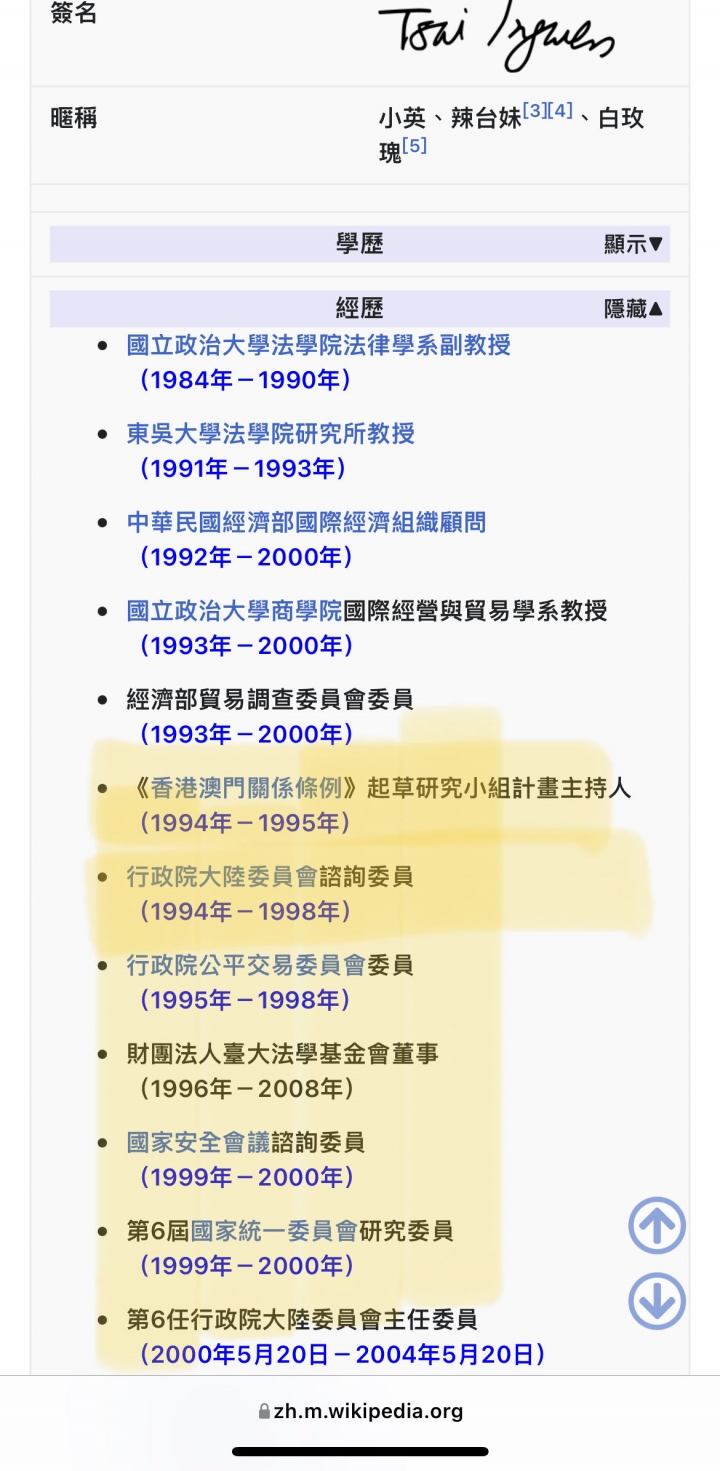Open the 行政院大陸委員會 link in 諮詢委員 entry
Viewport: 720px width, 1471px height.
pyautogui.click(x=221, y=877)
